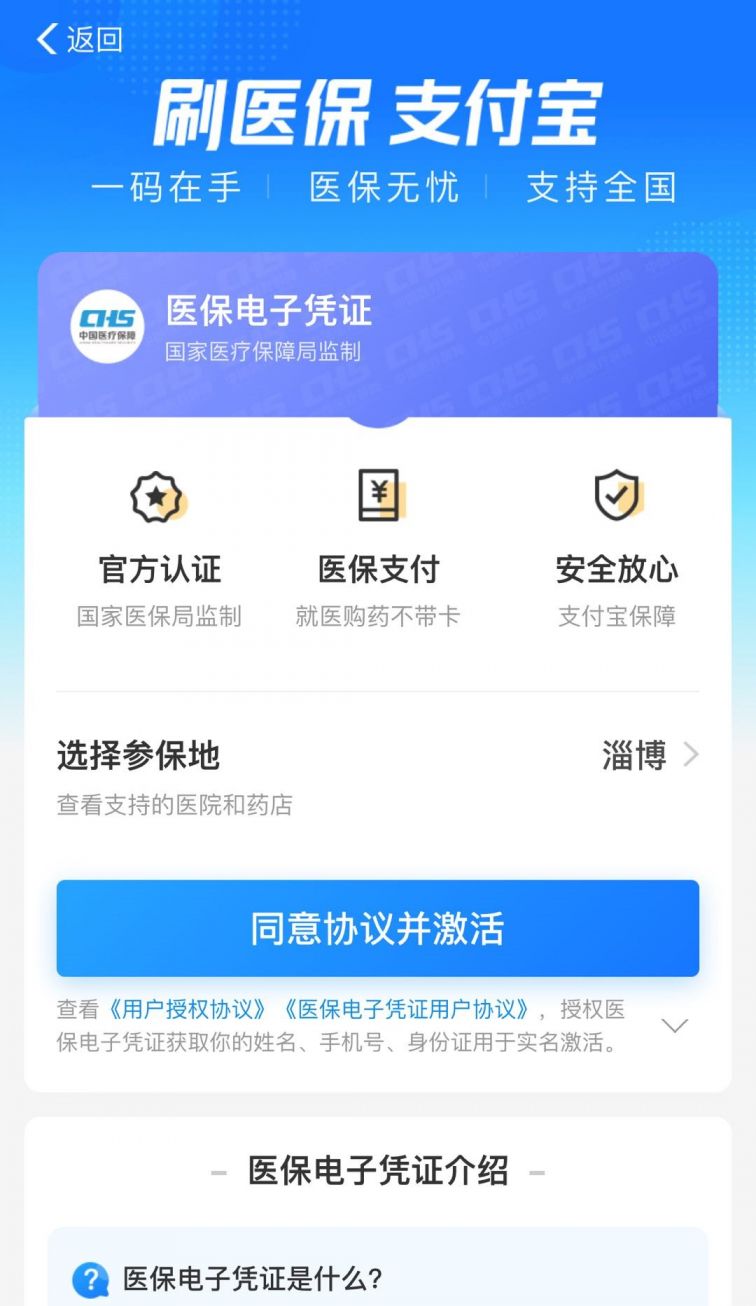Tap the 同意协议并激活 button

(378, 928)
